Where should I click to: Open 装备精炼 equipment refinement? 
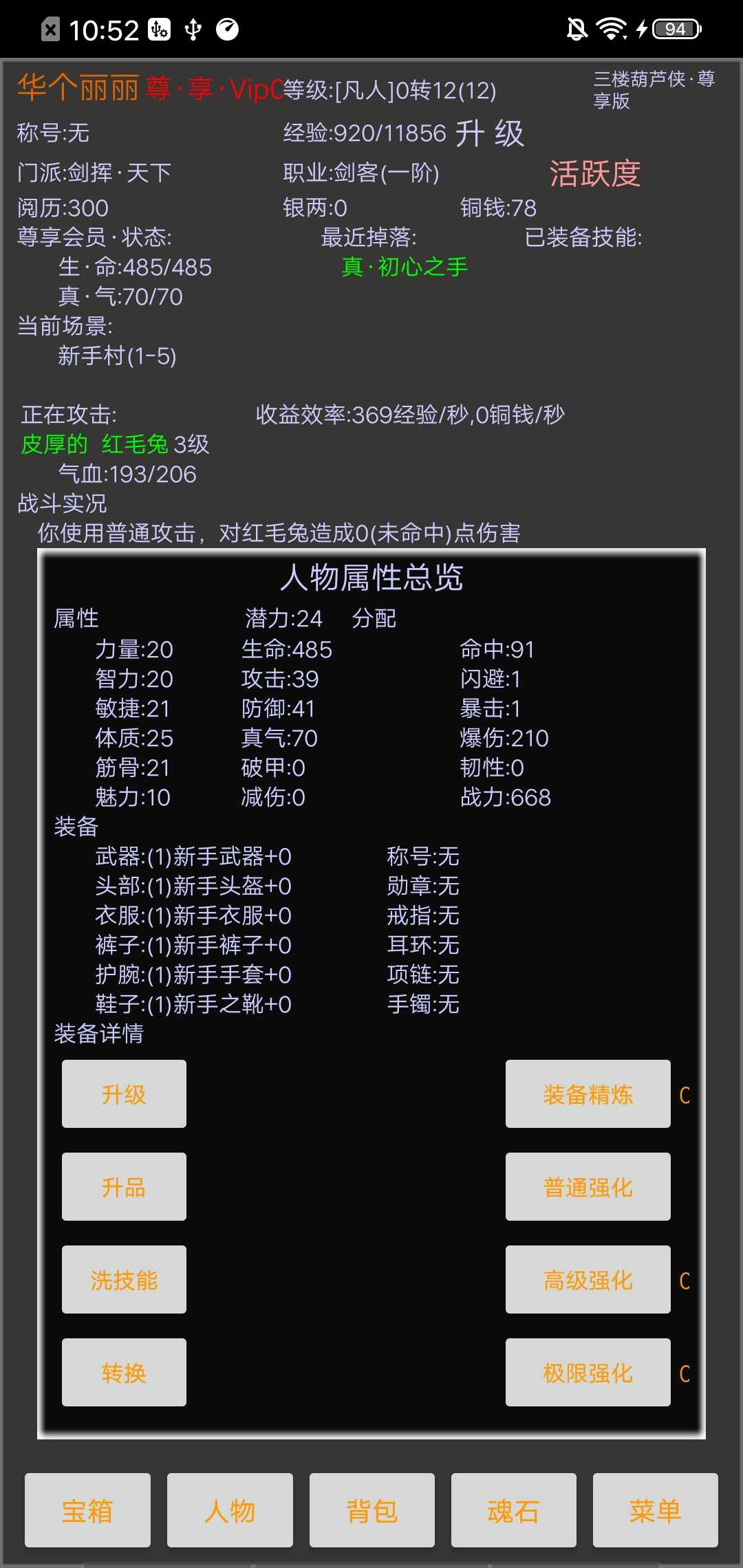588,1094
